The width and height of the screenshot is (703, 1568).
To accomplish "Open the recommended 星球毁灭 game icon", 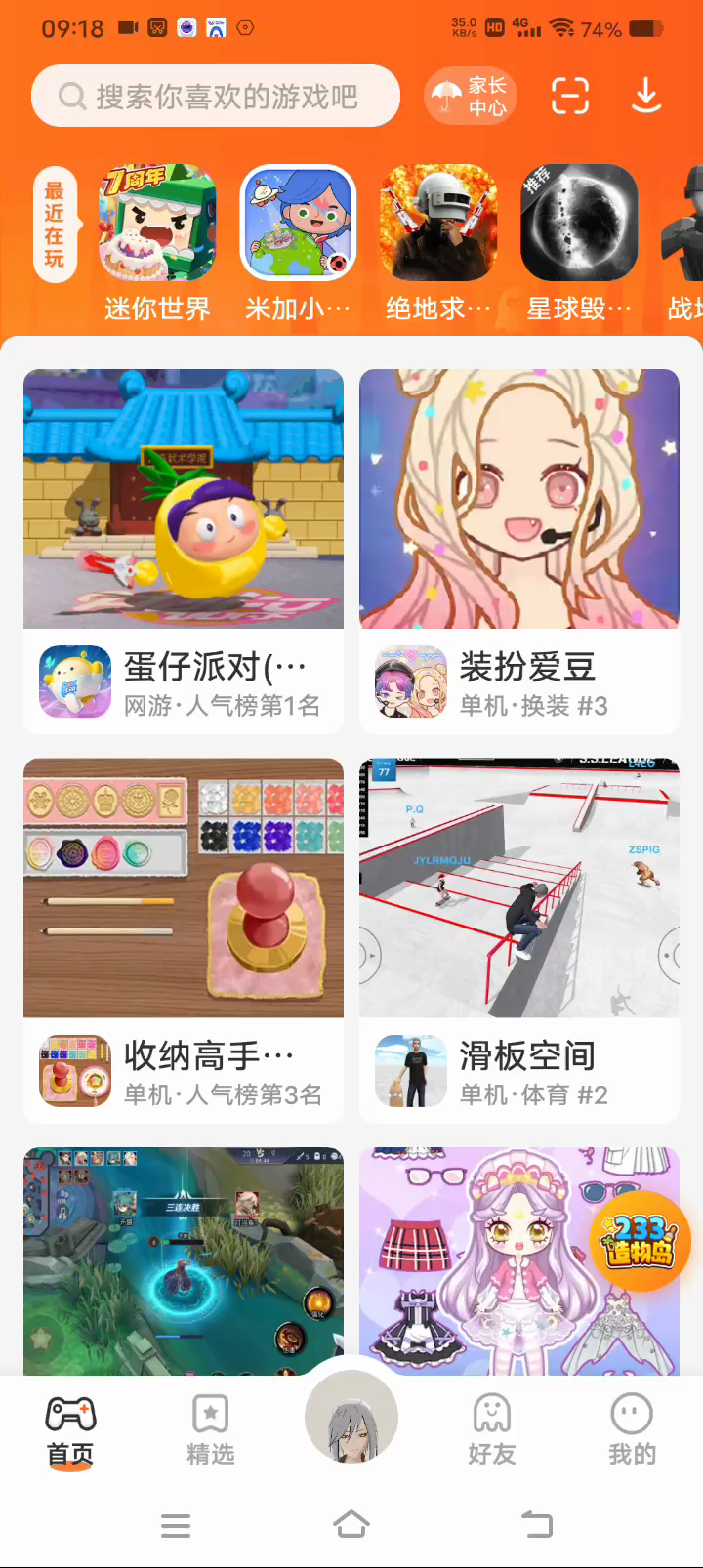I will 579,225.
